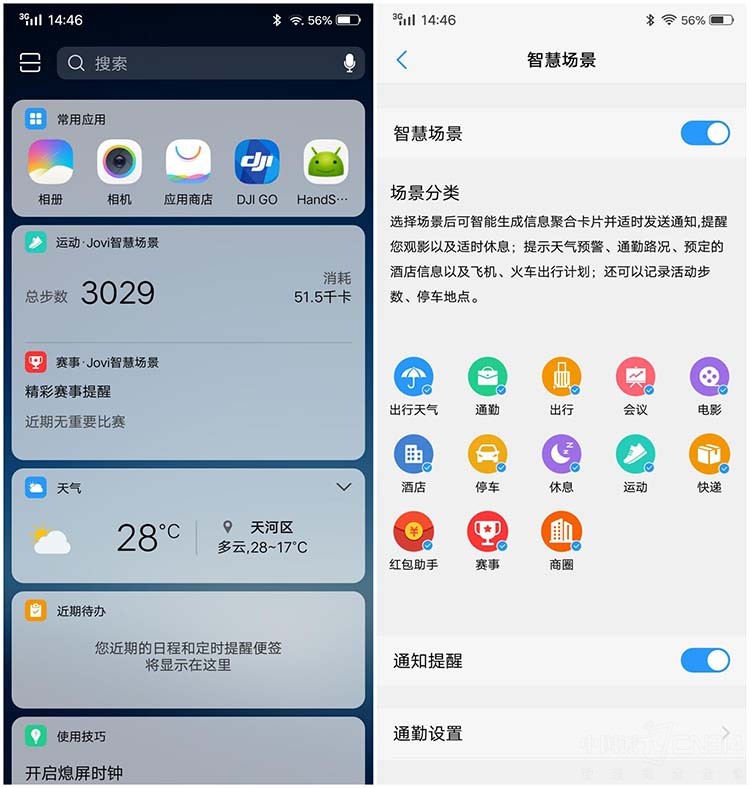750x788 pixels.
Task: Tap the microphone voice search icon
Action: 349,63
